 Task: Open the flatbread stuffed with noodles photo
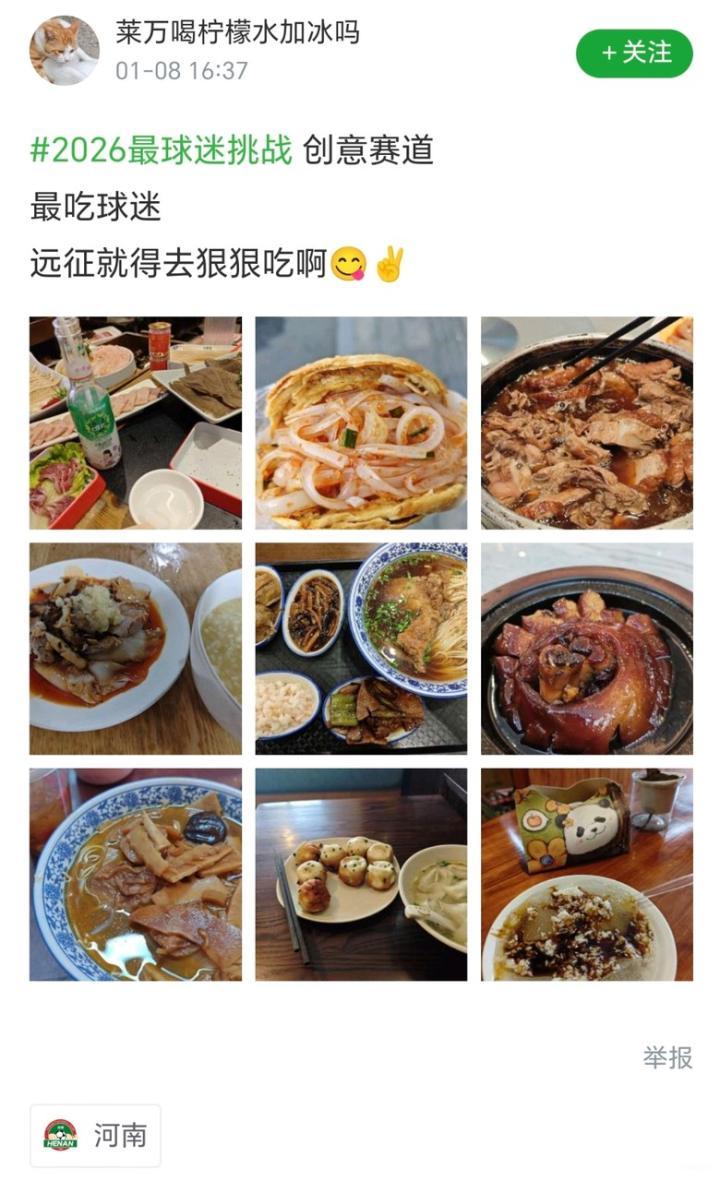pos(361,422)
